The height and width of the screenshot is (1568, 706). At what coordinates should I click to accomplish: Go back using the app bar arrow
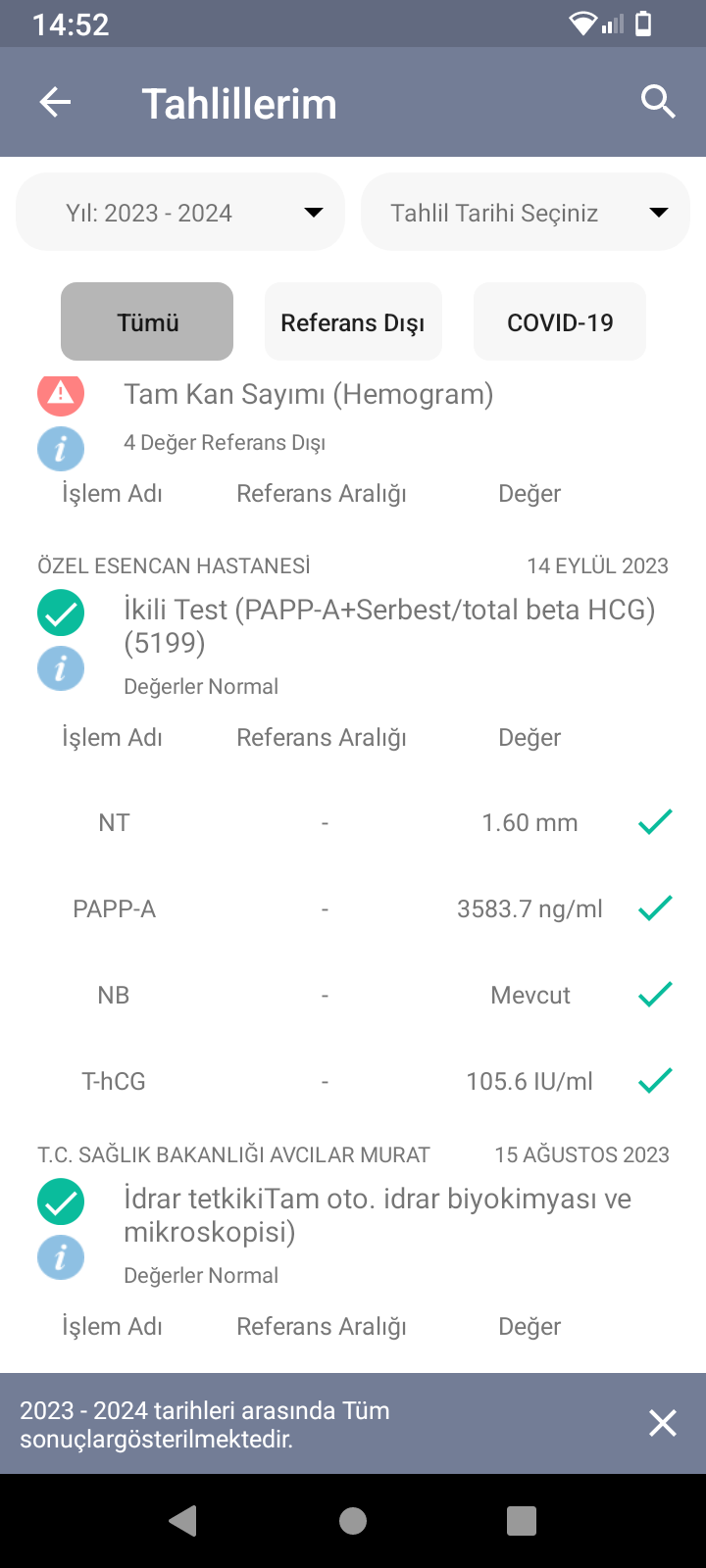56,102
